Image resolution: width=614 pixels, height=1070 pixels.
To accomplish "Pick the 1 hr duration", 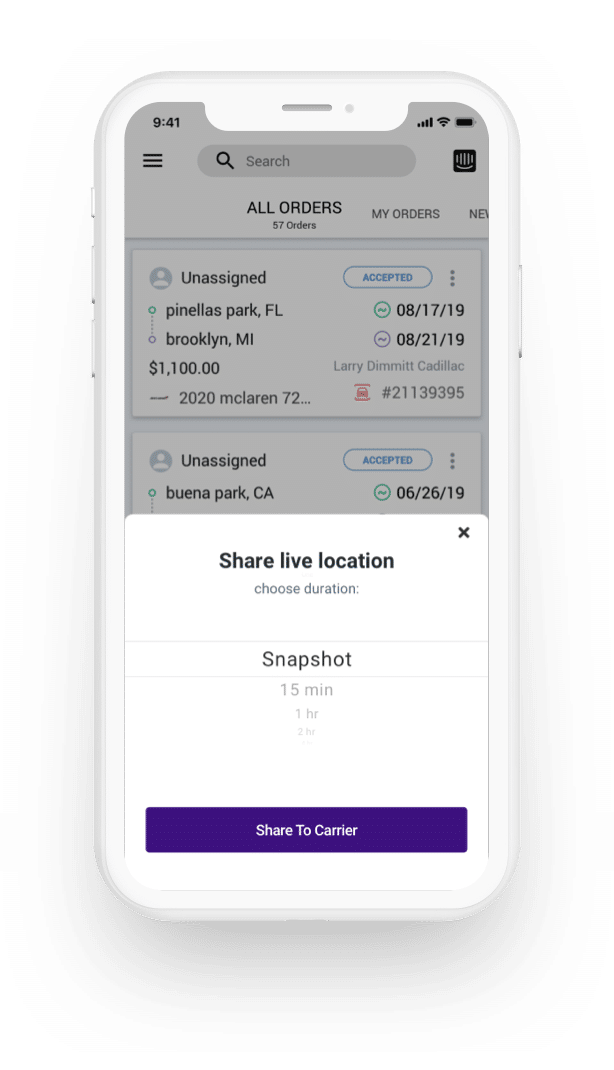I will pyautogui.click(x=306, y=714).
